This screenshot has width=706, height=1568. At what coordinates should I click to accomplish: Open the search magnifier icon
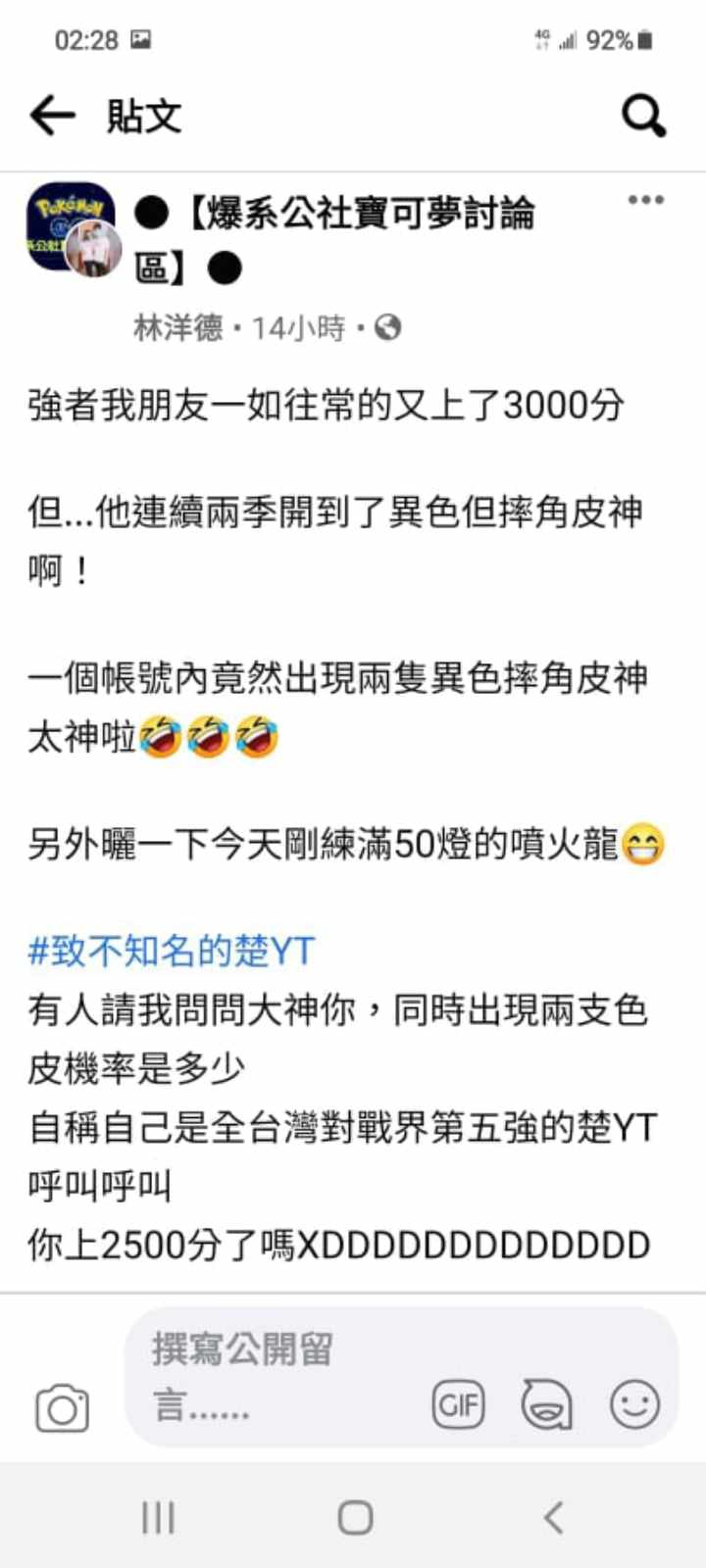tap(644, 117)
